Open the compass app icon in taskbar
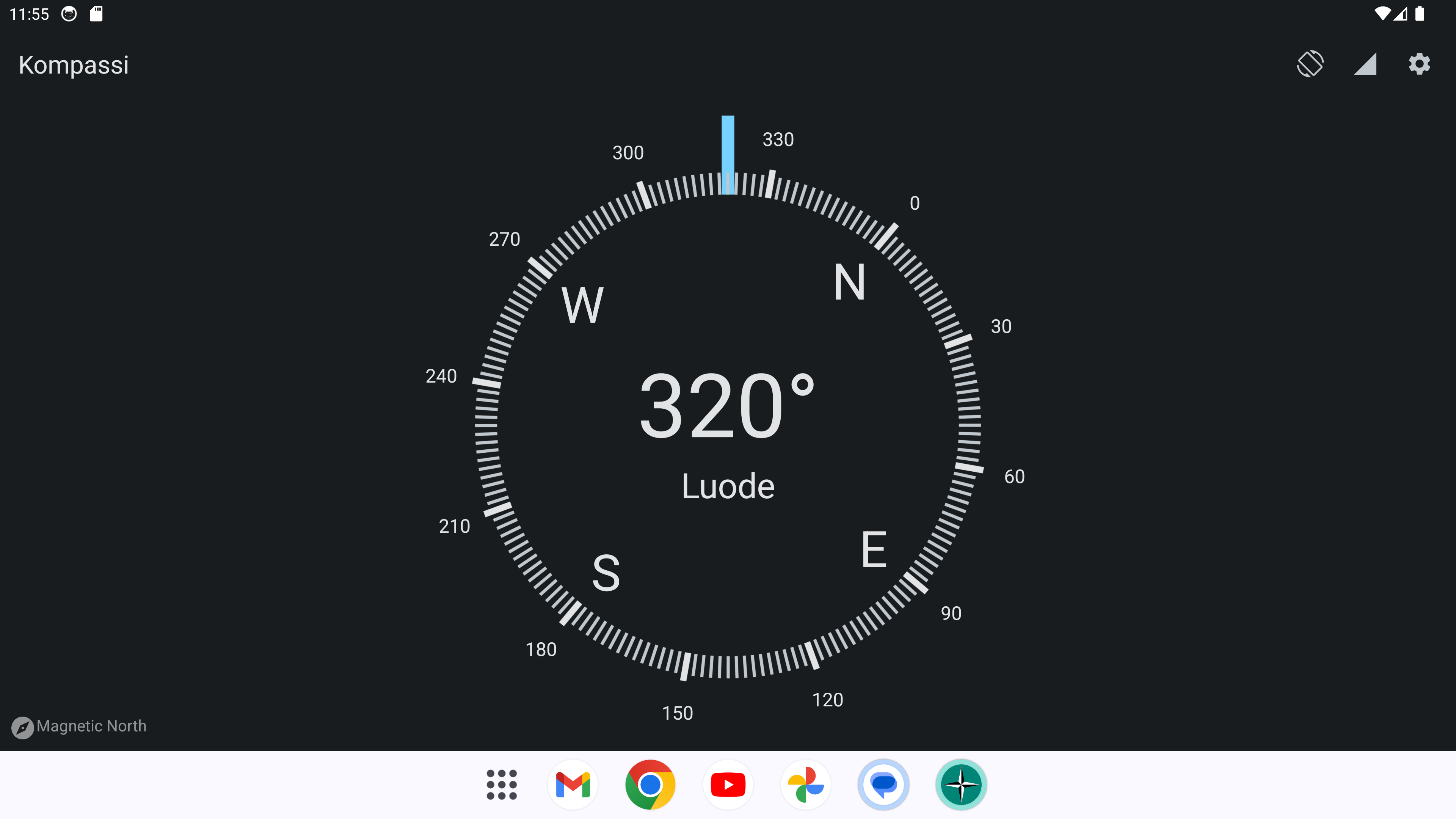Screen dimensions: 1456x819 (961, 784)
